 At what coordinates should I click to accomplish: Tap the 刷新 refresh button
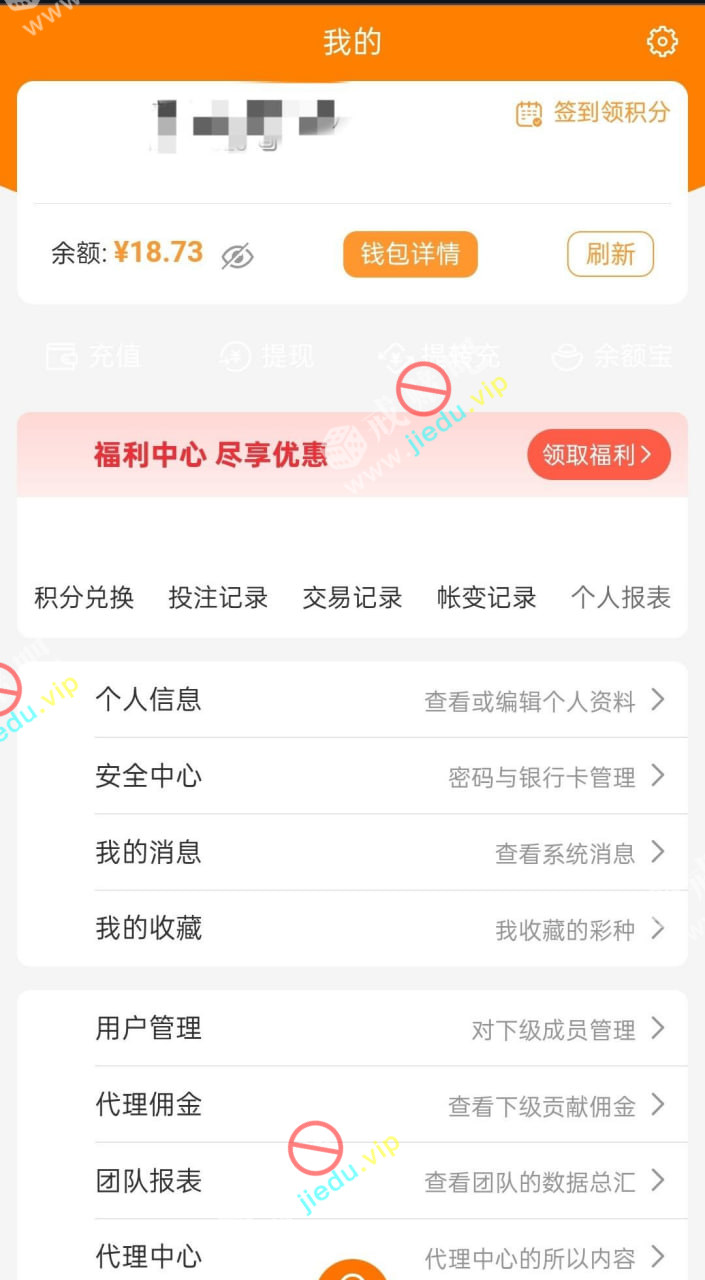(x=610, y=254)
